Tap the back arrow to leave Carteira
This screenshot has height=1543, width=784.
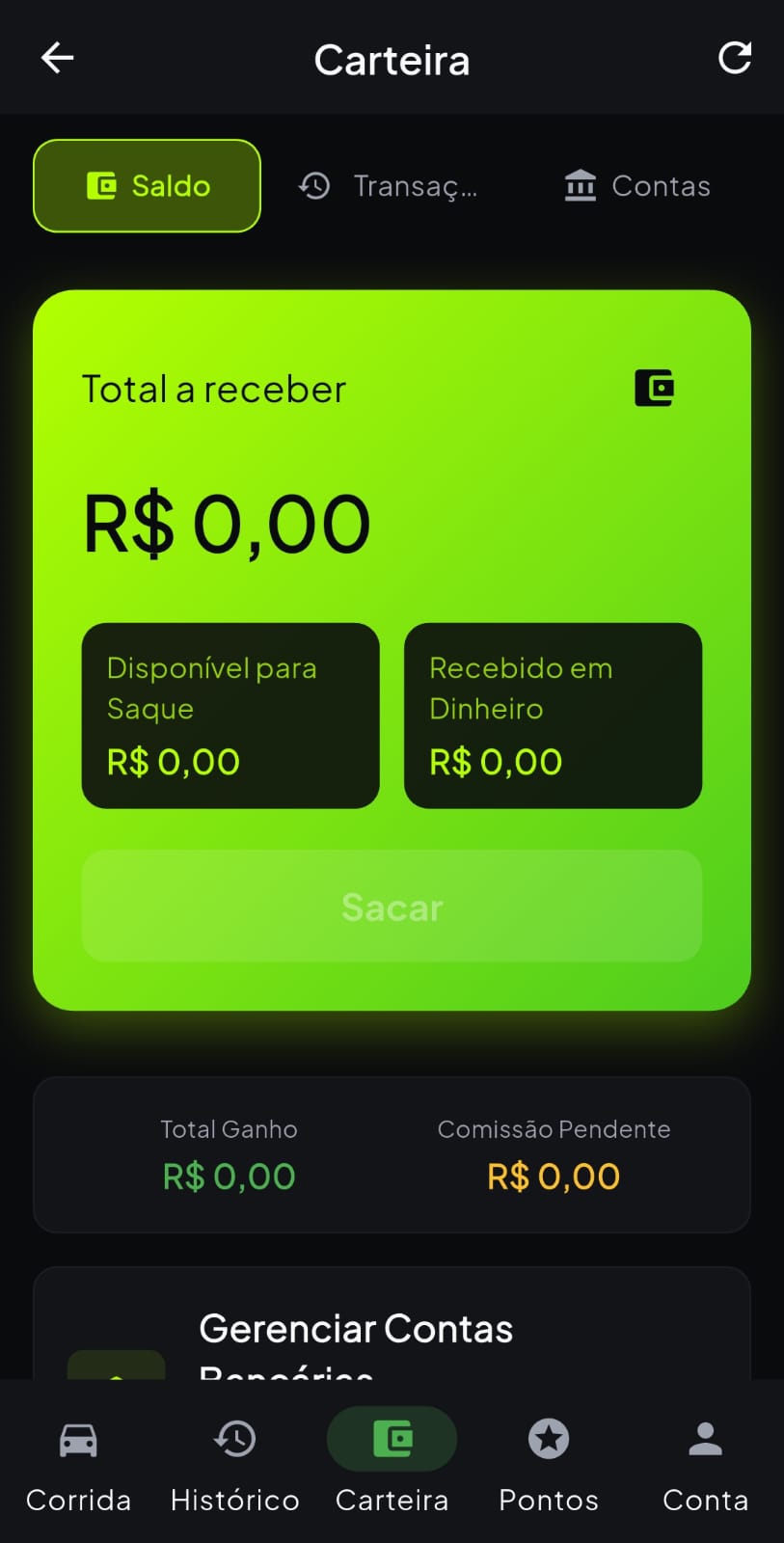[57, 57]
